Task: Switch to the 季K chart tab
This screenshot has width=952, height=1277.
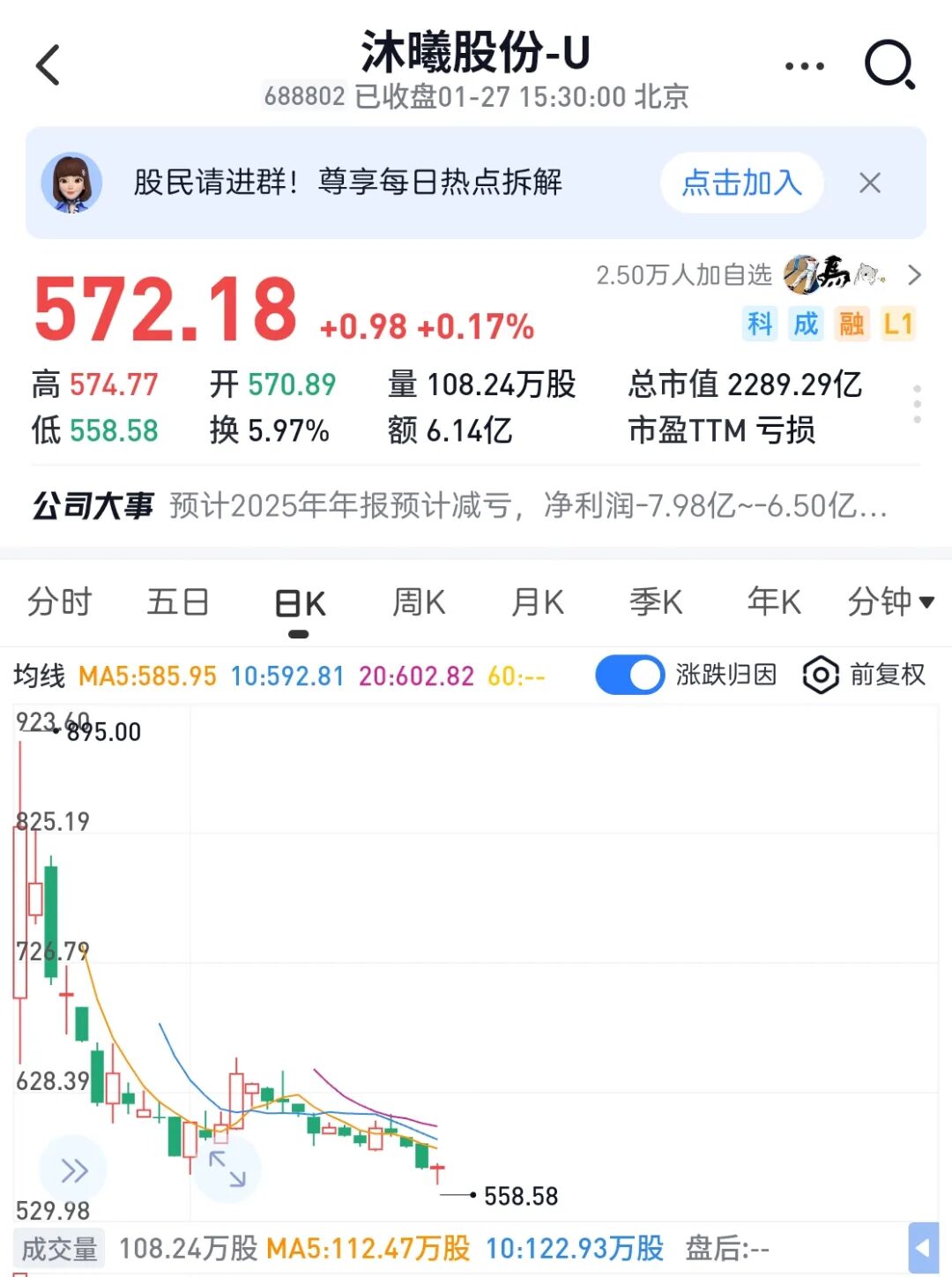Action: [656, 602]
